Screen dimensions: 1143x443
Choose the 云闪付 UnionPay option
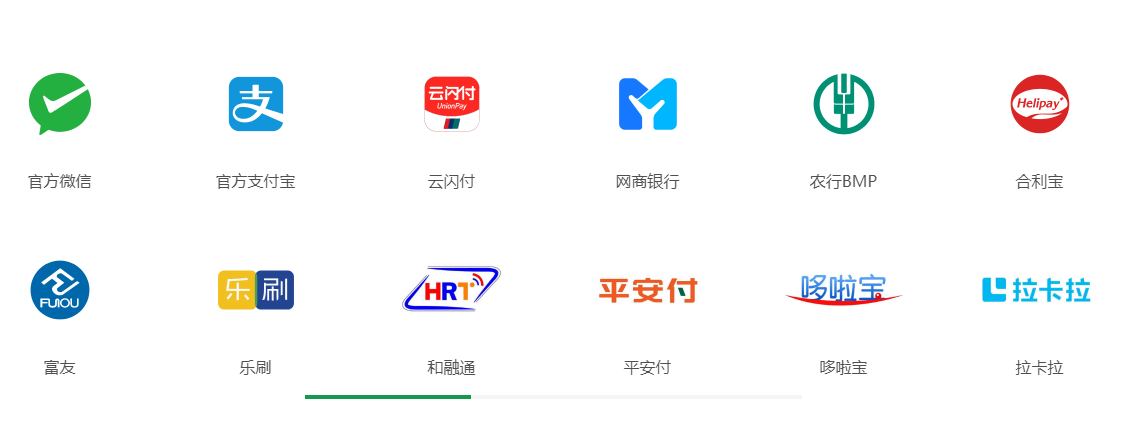(x=452, y=104)
